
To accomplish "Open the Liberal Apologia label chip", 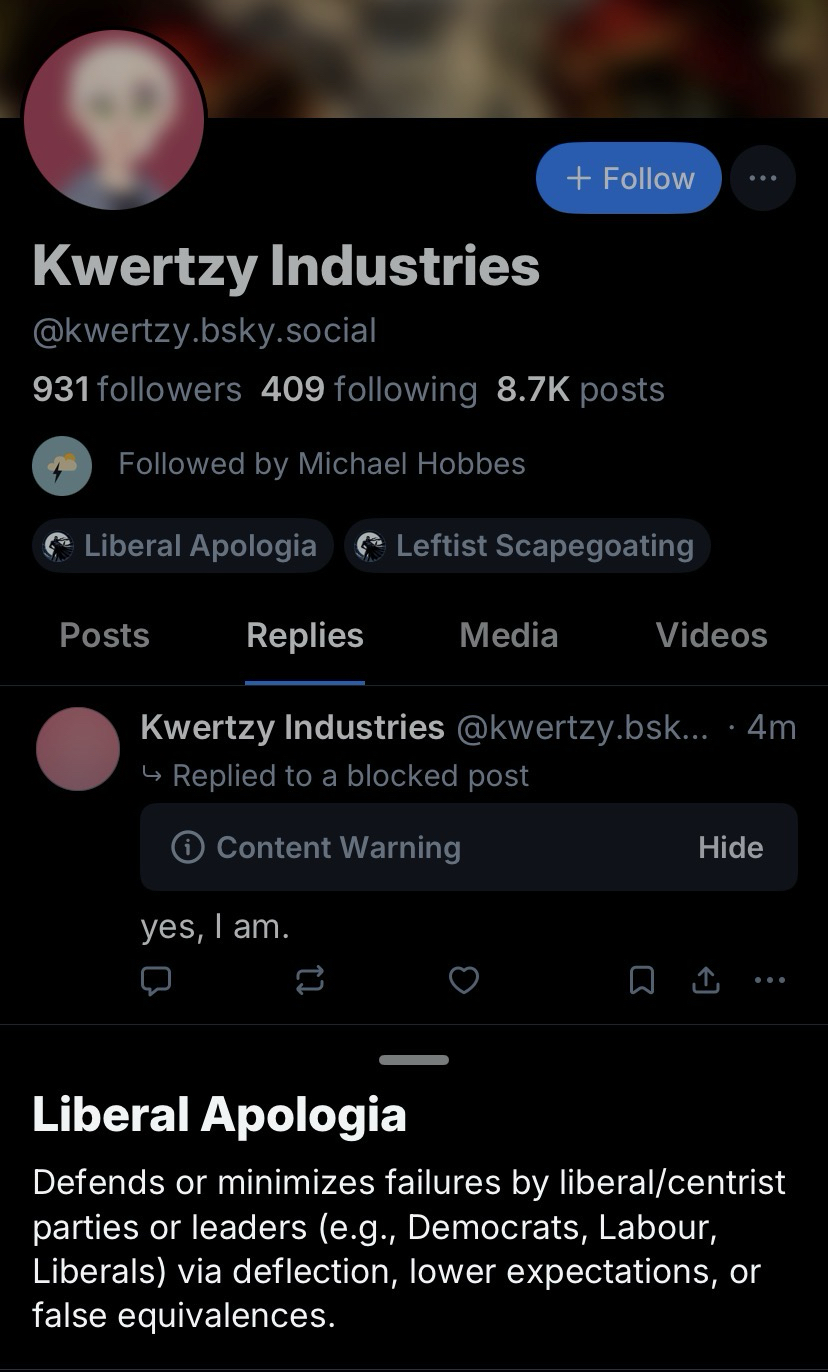I will pyautogui.click(x=183, y=546).
